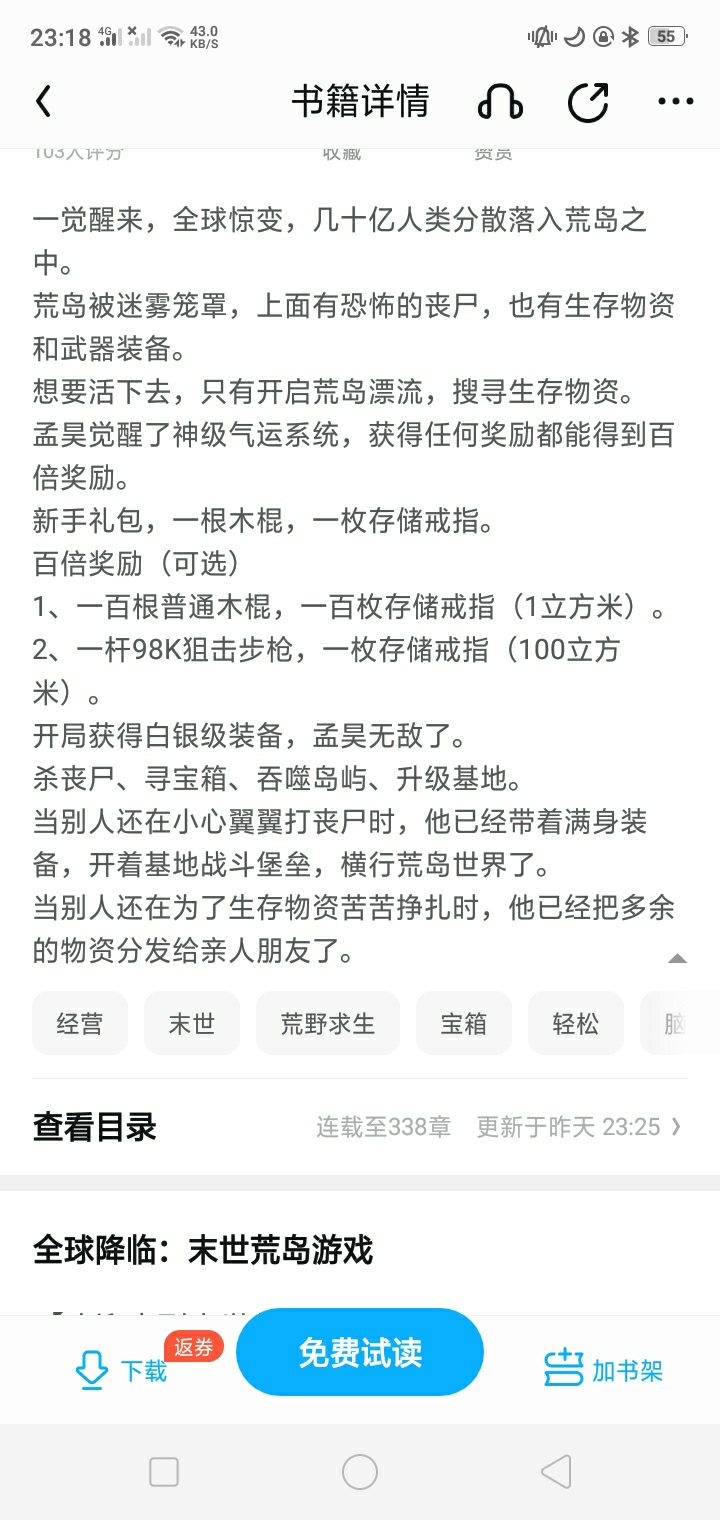Share this book
This screenshot has width=720, height=1520.
[x=588, y=101]
